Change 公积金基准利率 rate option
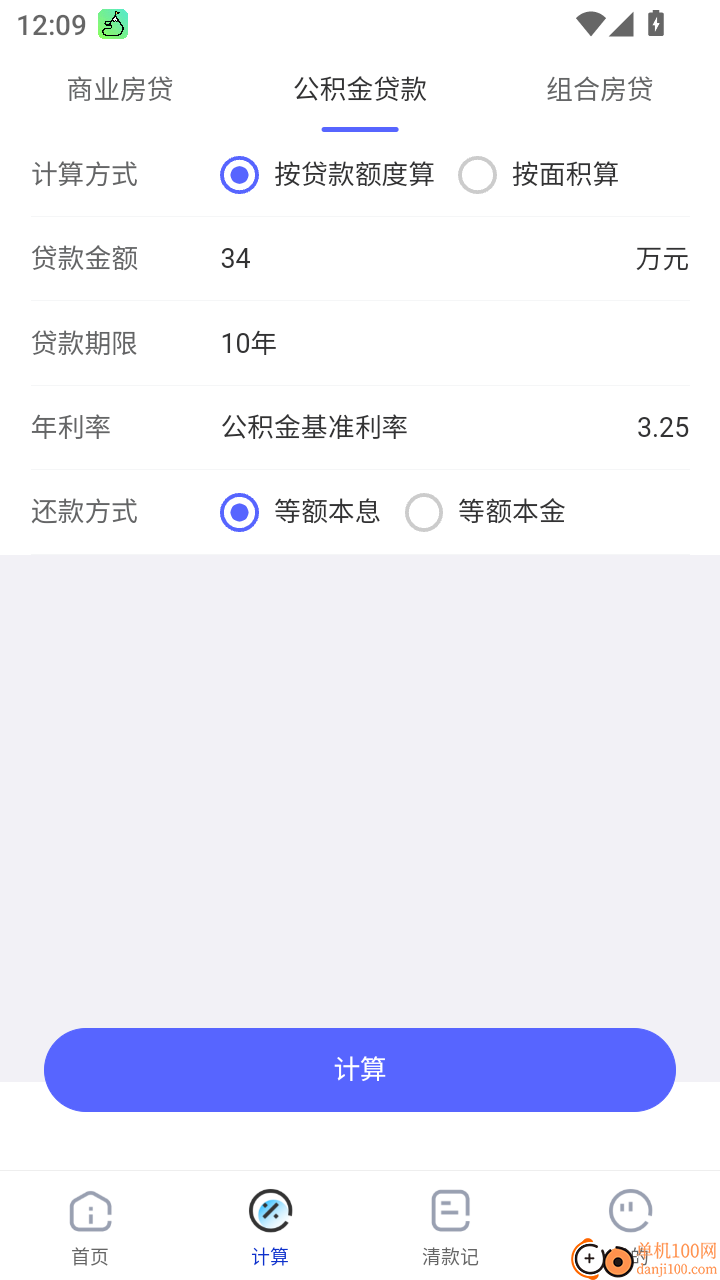Viewport: 720px width, 1280px height. click(314, 427)
